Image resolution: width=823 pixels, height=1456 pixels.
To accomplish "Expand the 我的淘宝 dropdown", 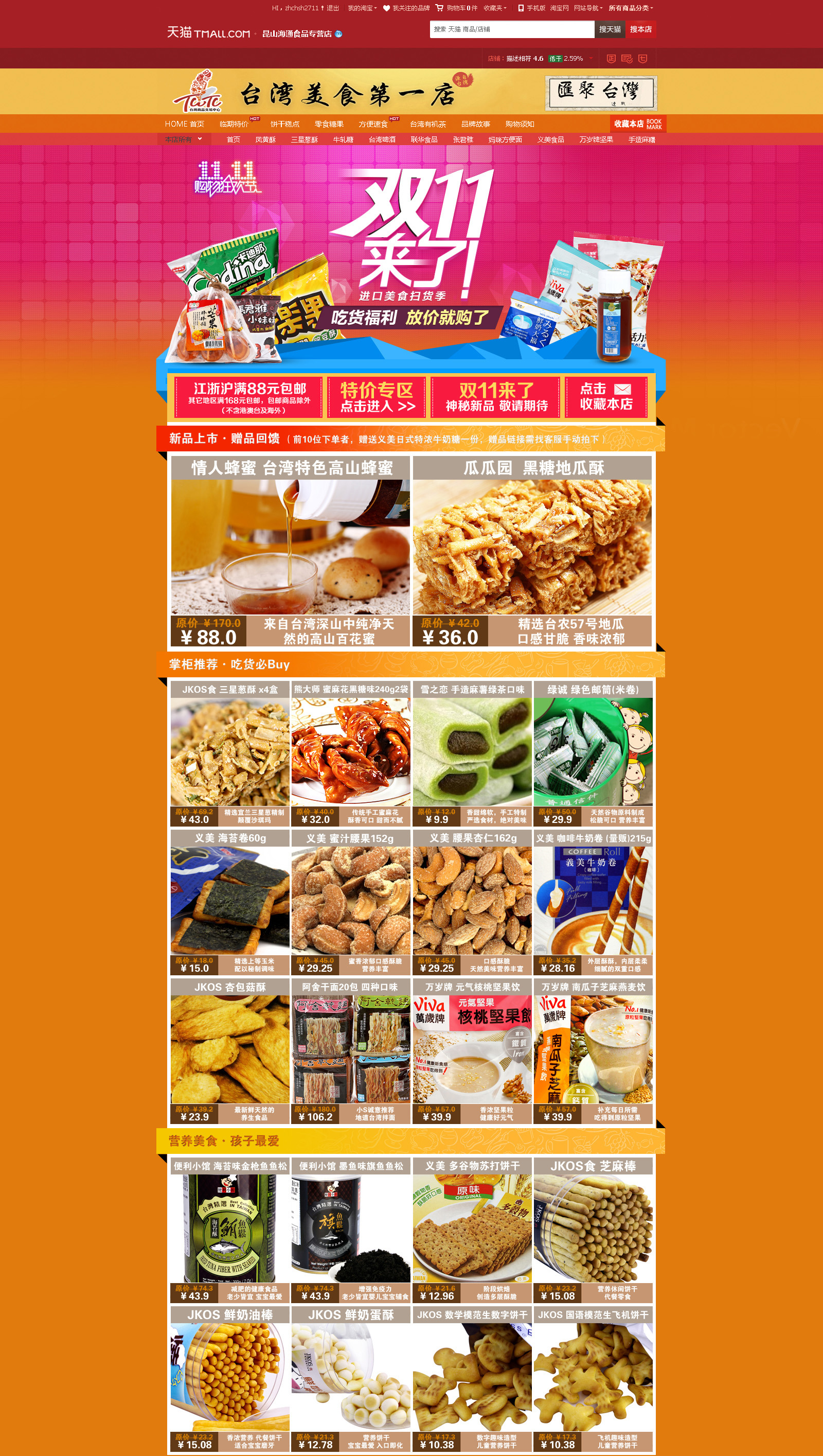I will pyautogui.click(x=362, y=8).
